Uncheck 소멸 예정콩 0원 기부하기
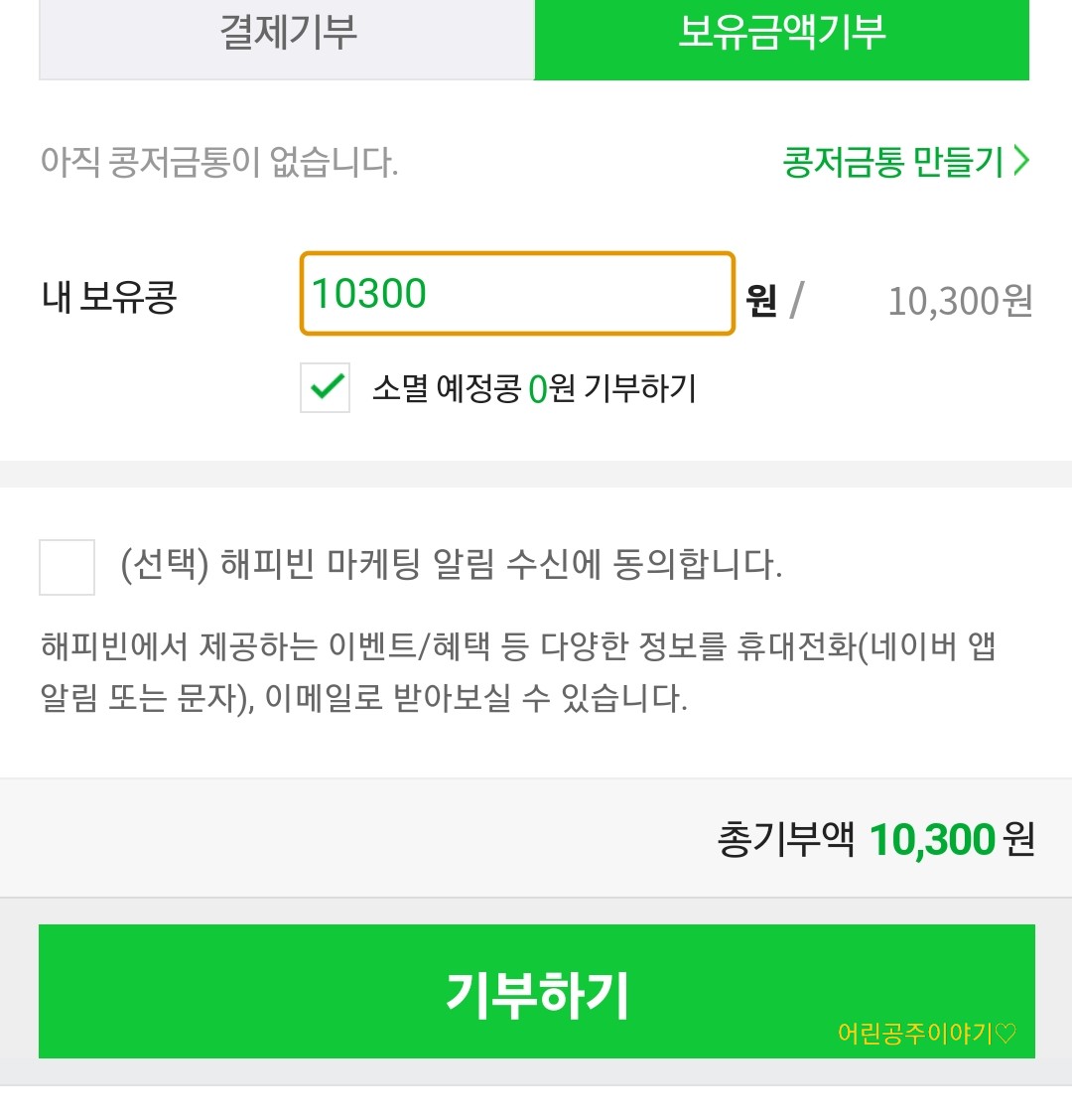 [x=326, y=387]
